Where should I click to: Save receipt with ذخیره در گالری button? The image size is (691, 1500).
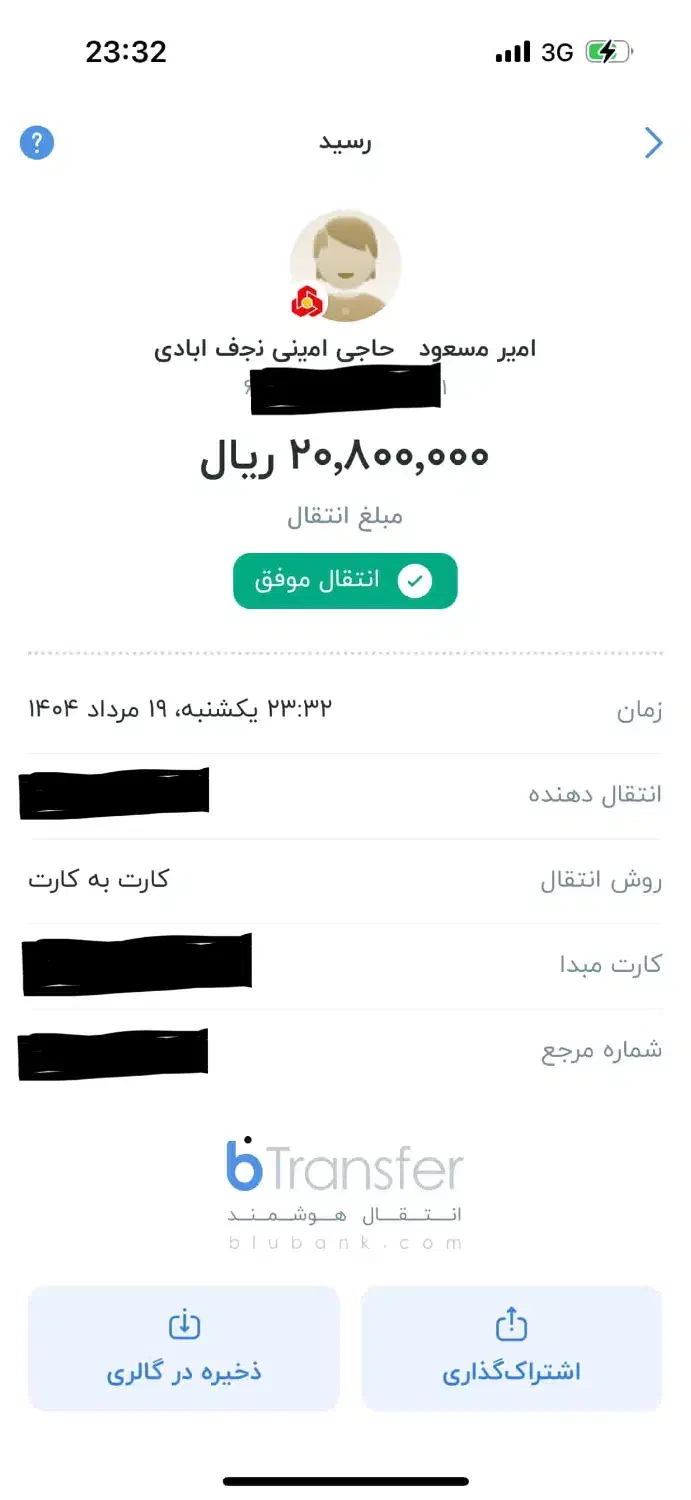point(184,1348)
